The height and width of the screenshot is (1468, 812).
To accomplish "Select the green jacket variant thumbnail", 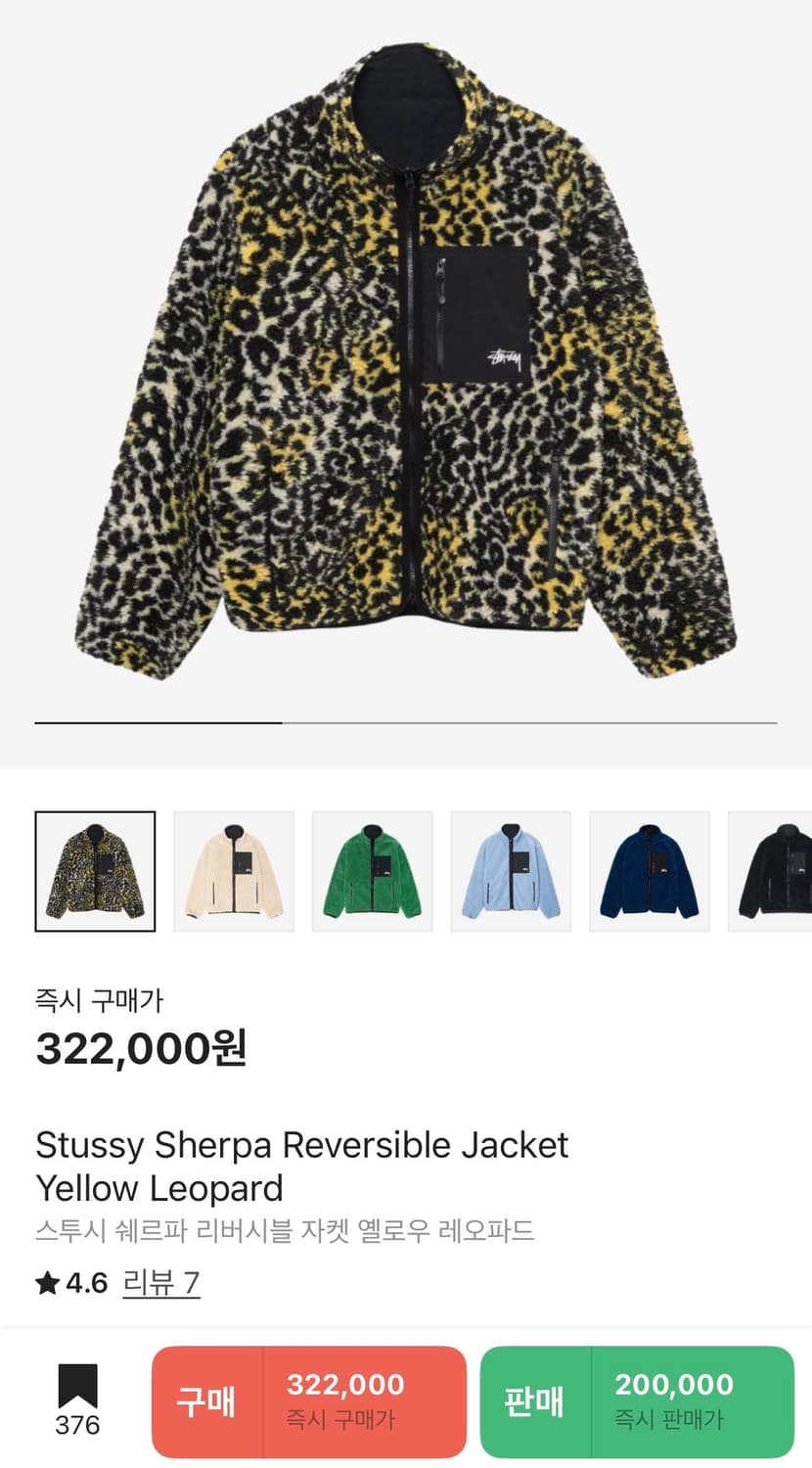I will tap(373, 871).
